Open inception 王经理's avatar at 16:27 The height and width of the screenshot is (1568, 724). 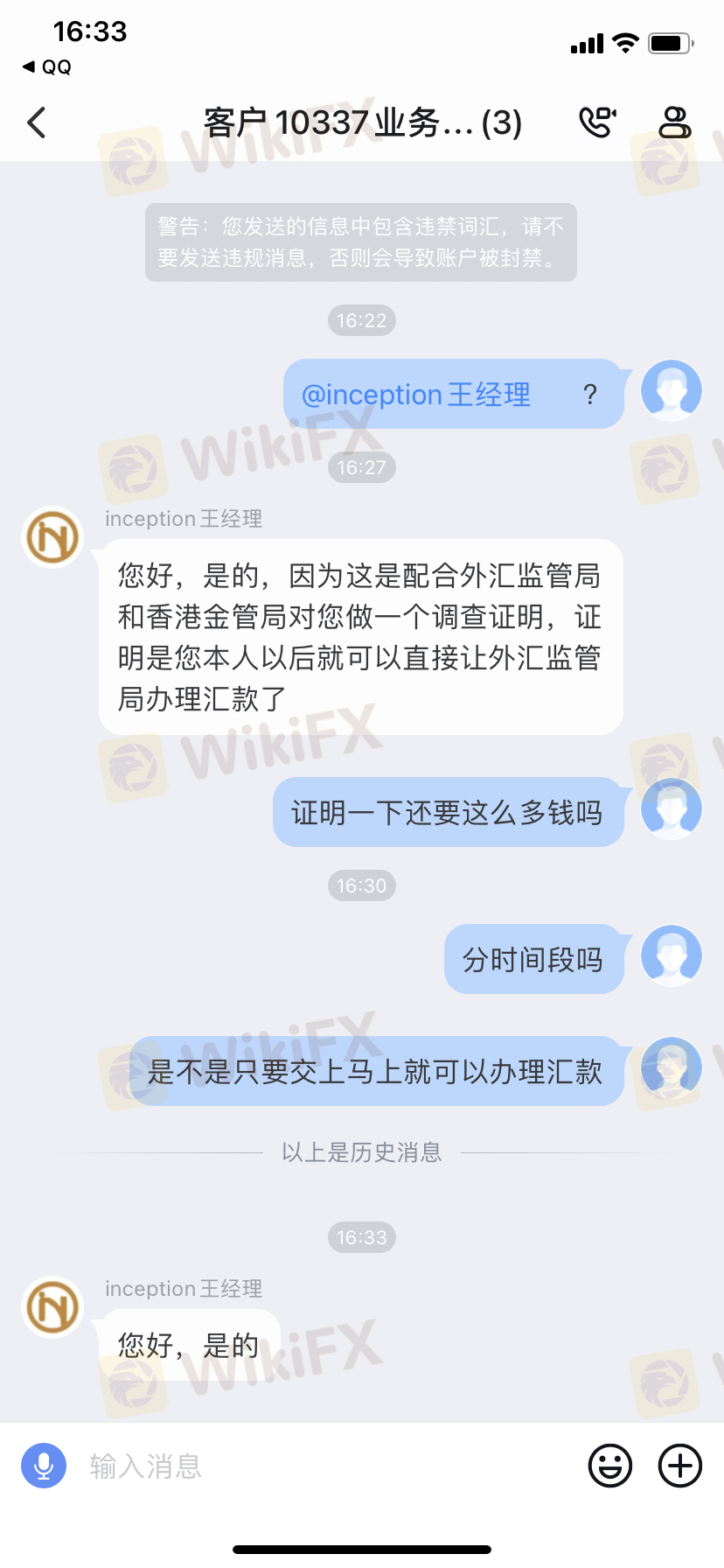point(52,537)
